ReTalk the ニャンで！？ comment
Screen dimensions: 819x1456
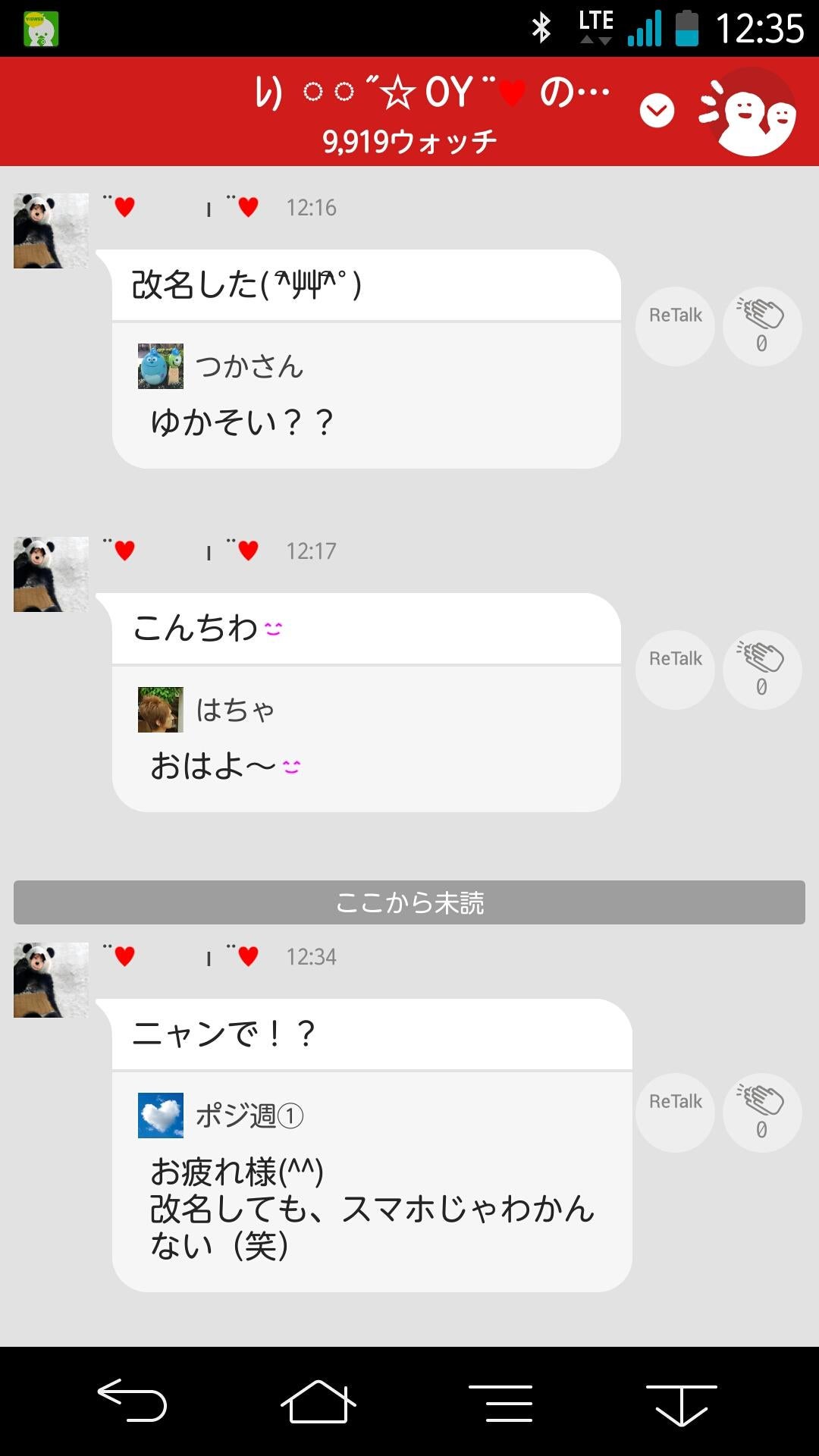point(674,1112)
